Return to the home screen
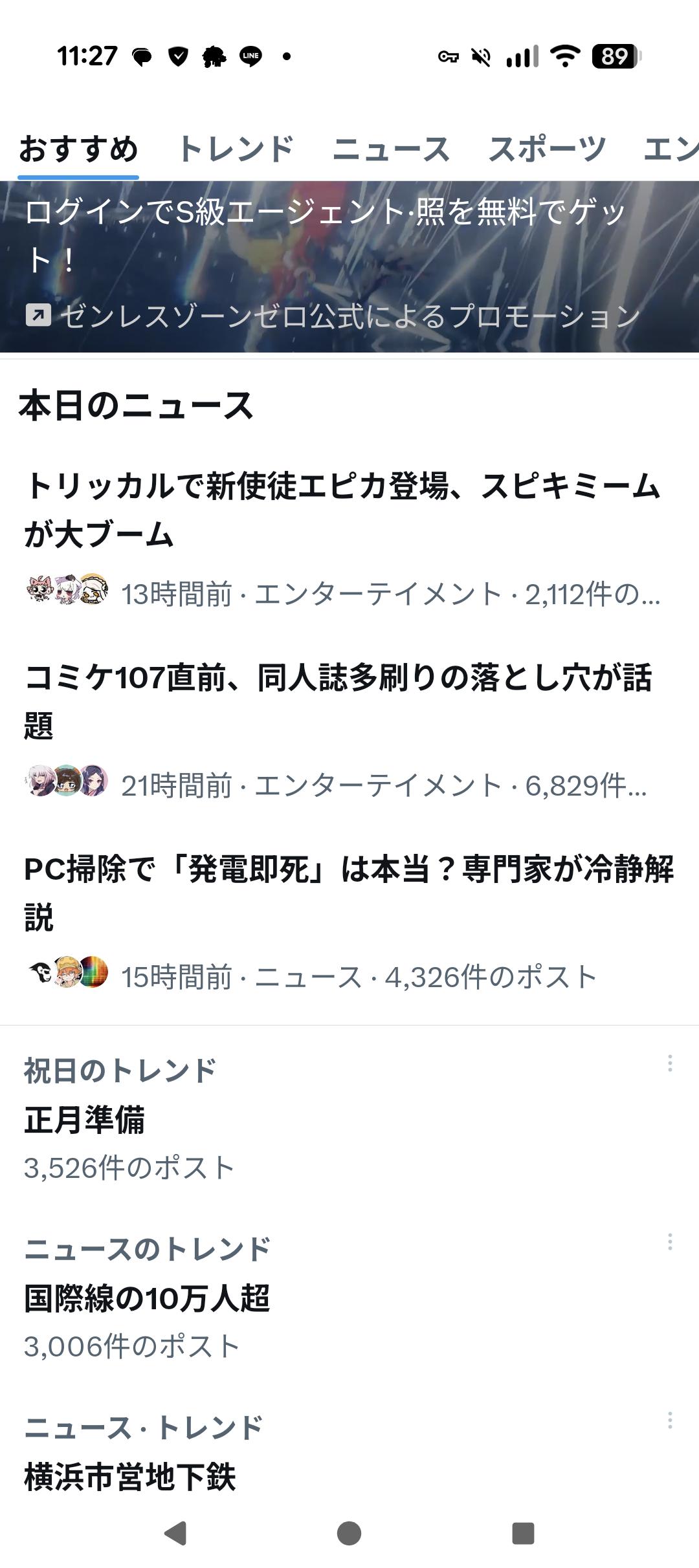This screenshot has width=699, height=1568. pyautogui.click(x=349, y=1533)
